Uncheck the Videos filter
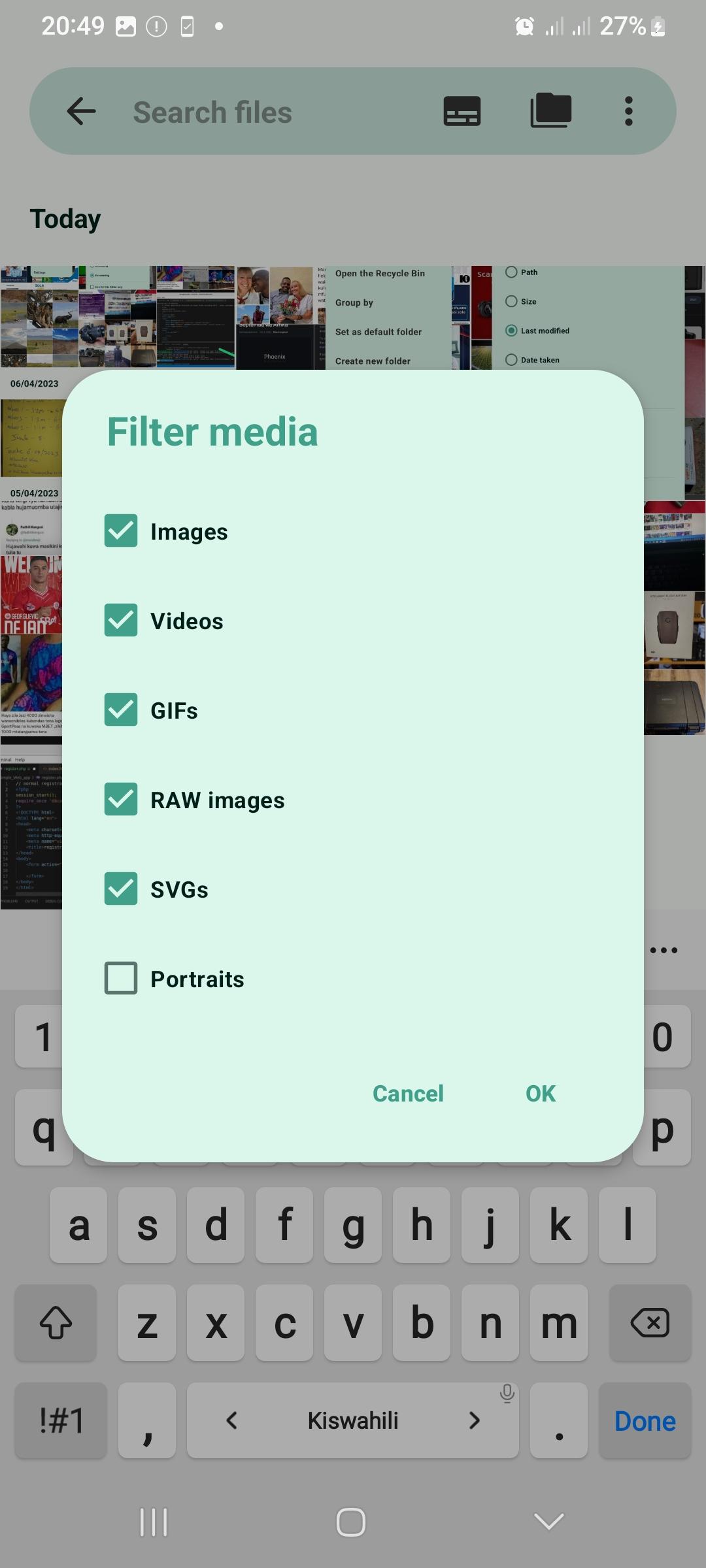Viewport: 706px width, 1568px height. tap(121, 620)
